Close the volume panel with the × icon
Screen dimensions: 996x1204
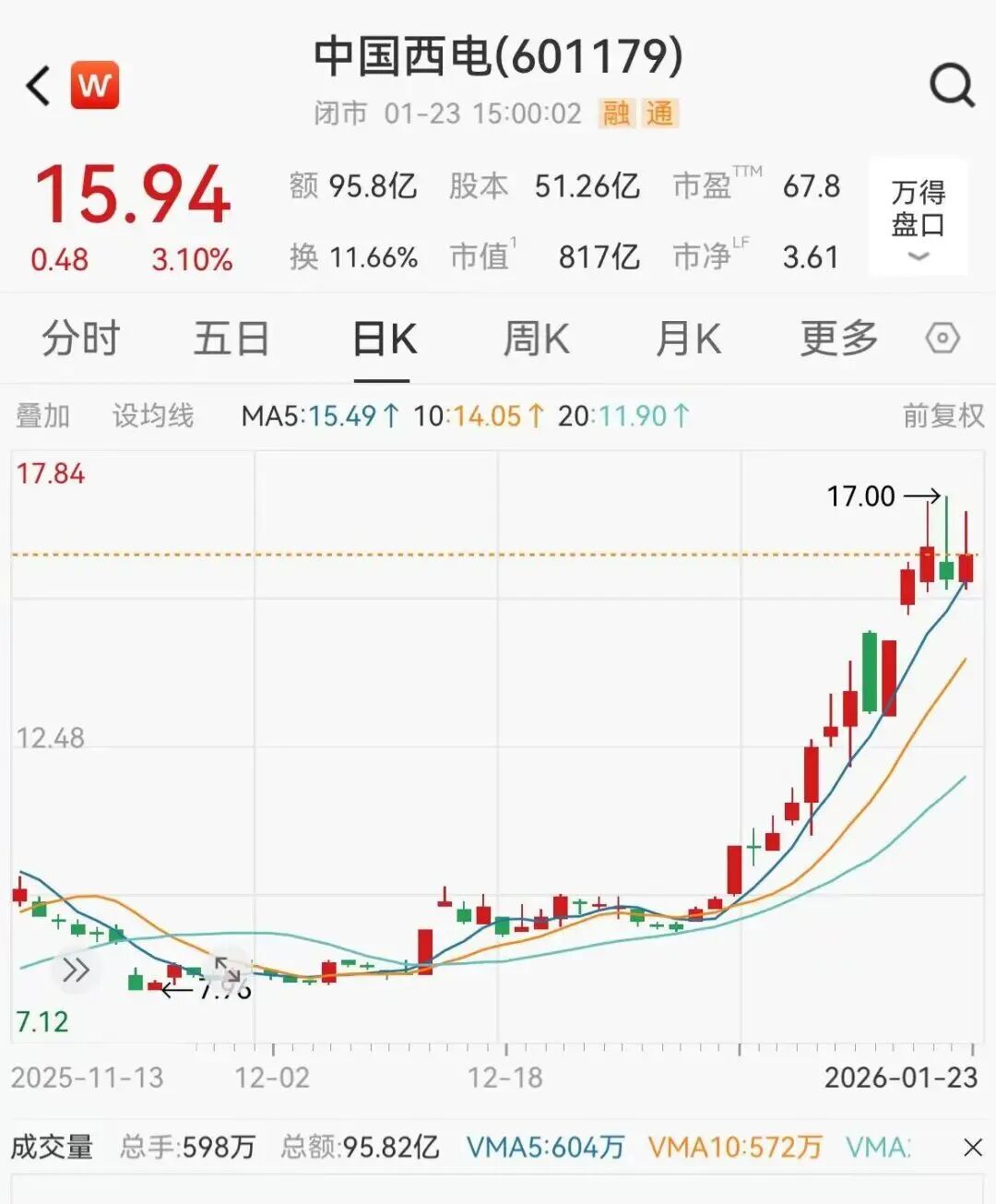click(973, 1149)
